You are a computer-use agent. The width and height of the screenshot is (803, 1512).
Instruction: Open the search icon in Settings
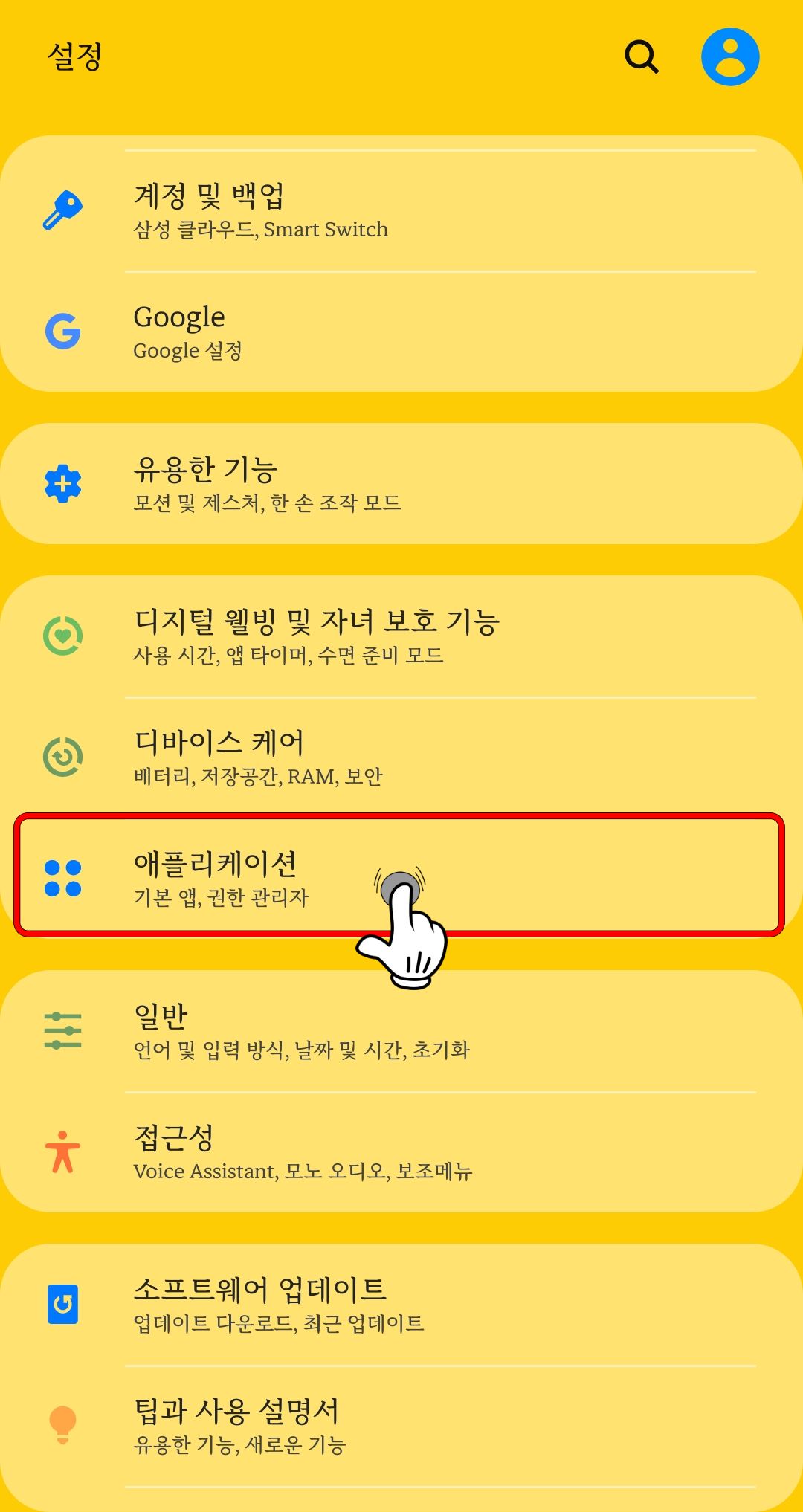pyautogui.click(x=641, y=56)
